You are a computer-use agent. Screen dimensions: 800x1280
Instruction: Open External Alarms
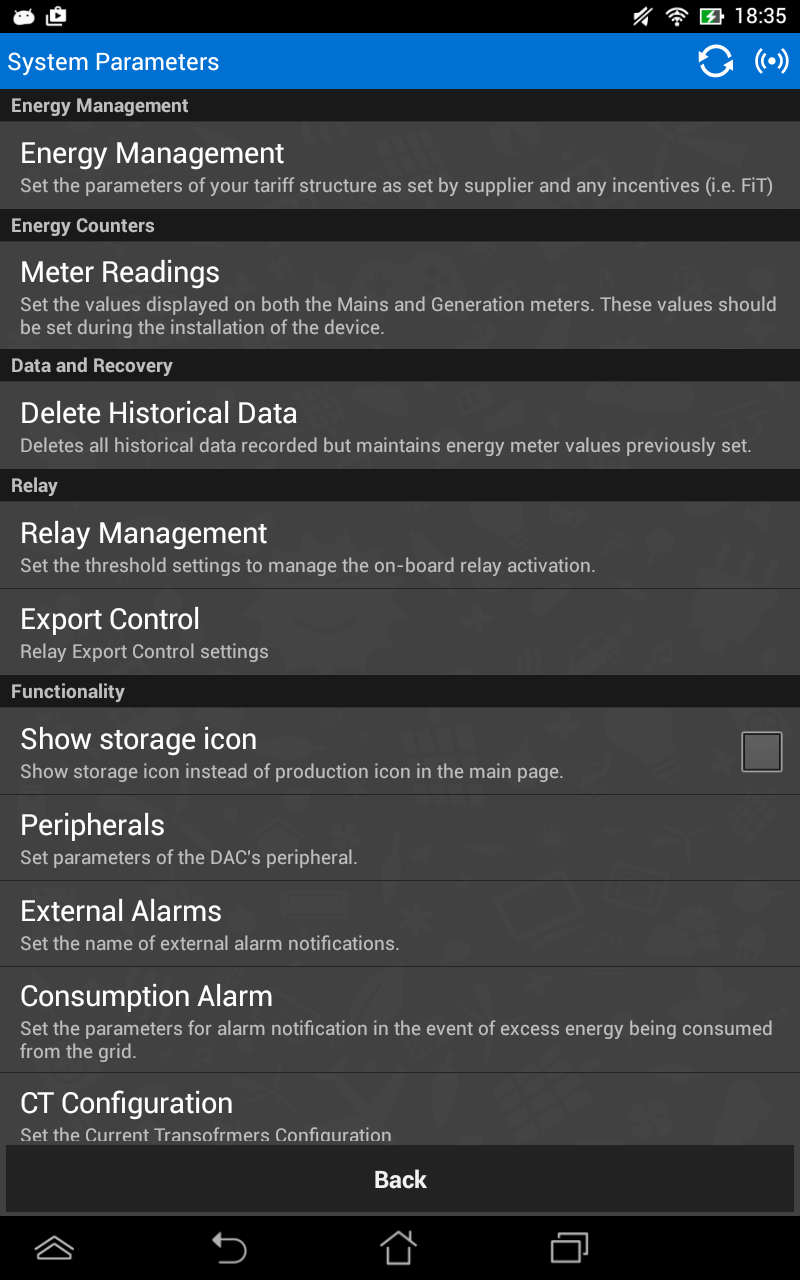pos(400,924)
